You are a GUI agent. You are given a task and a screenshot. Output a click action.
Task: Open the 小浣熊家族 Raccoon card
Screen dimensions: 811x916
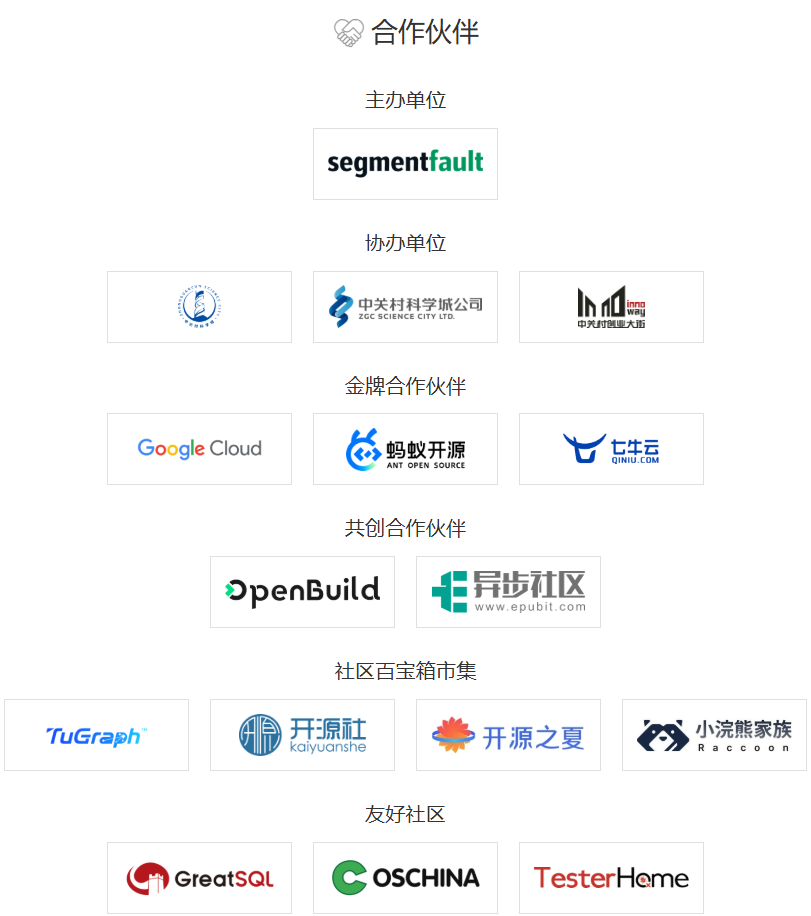[x=714, y=735]
